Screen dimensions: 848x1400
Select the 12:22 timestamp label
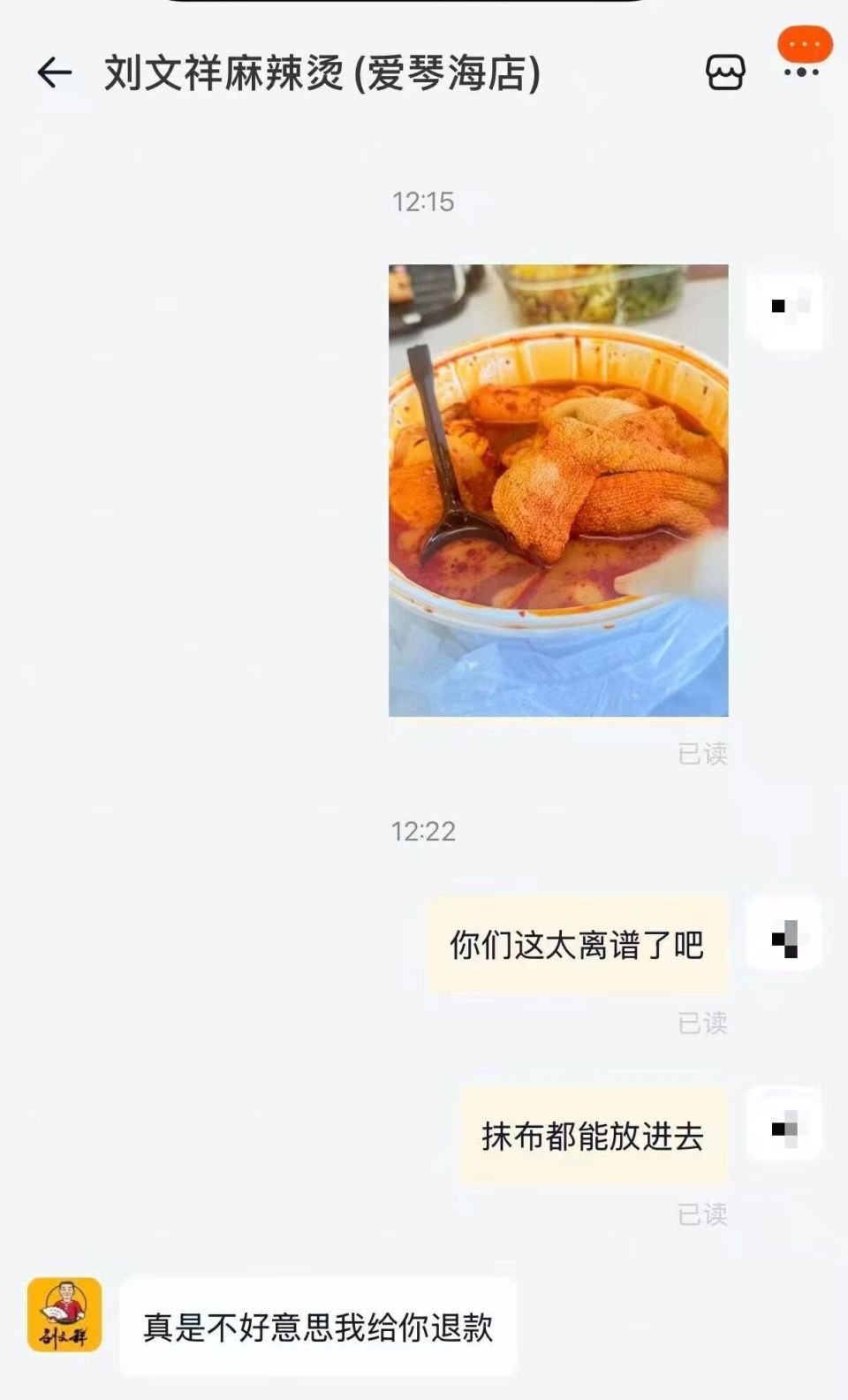point(423,831)
